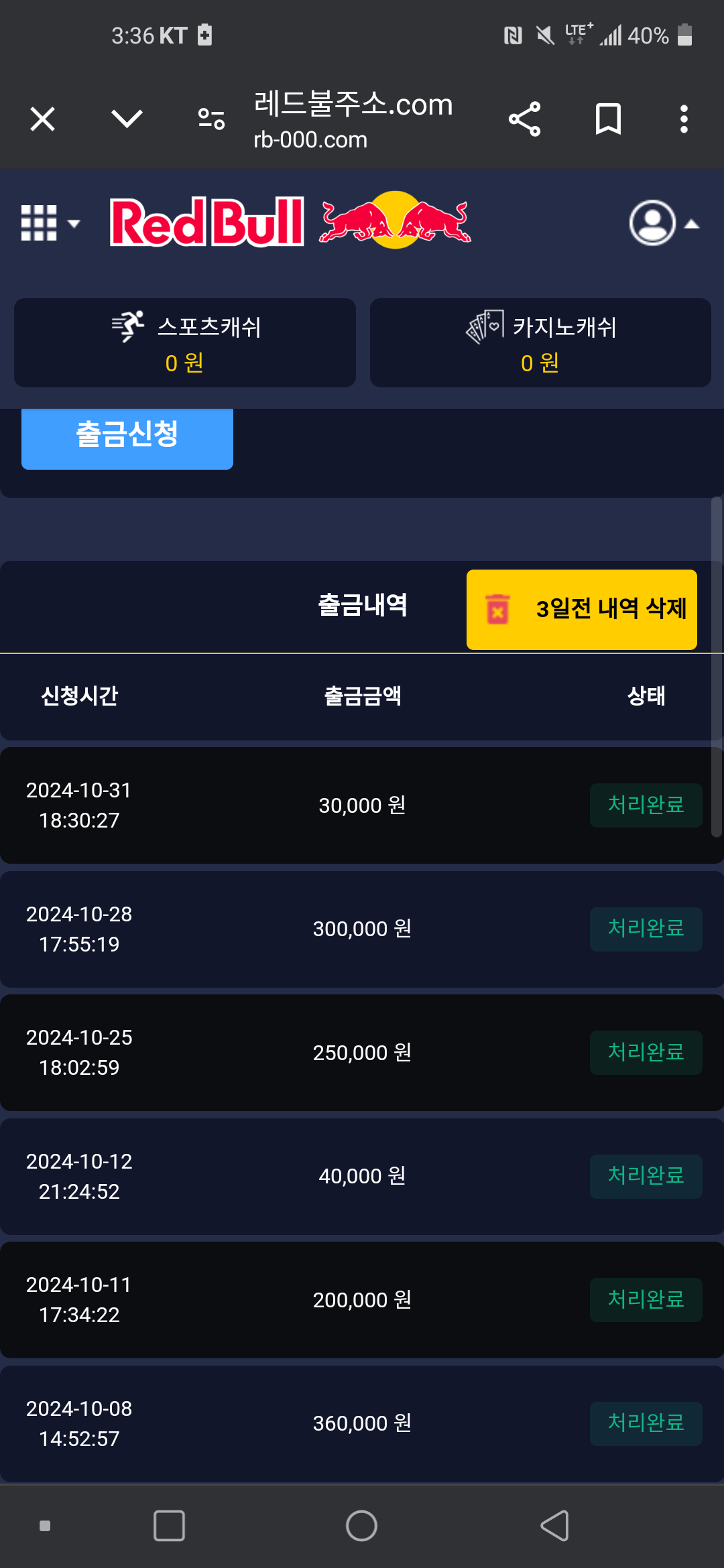Minimize the custom tab with down chevron
This screenshot has height=1568, width=724.
(x=127, y=119)
